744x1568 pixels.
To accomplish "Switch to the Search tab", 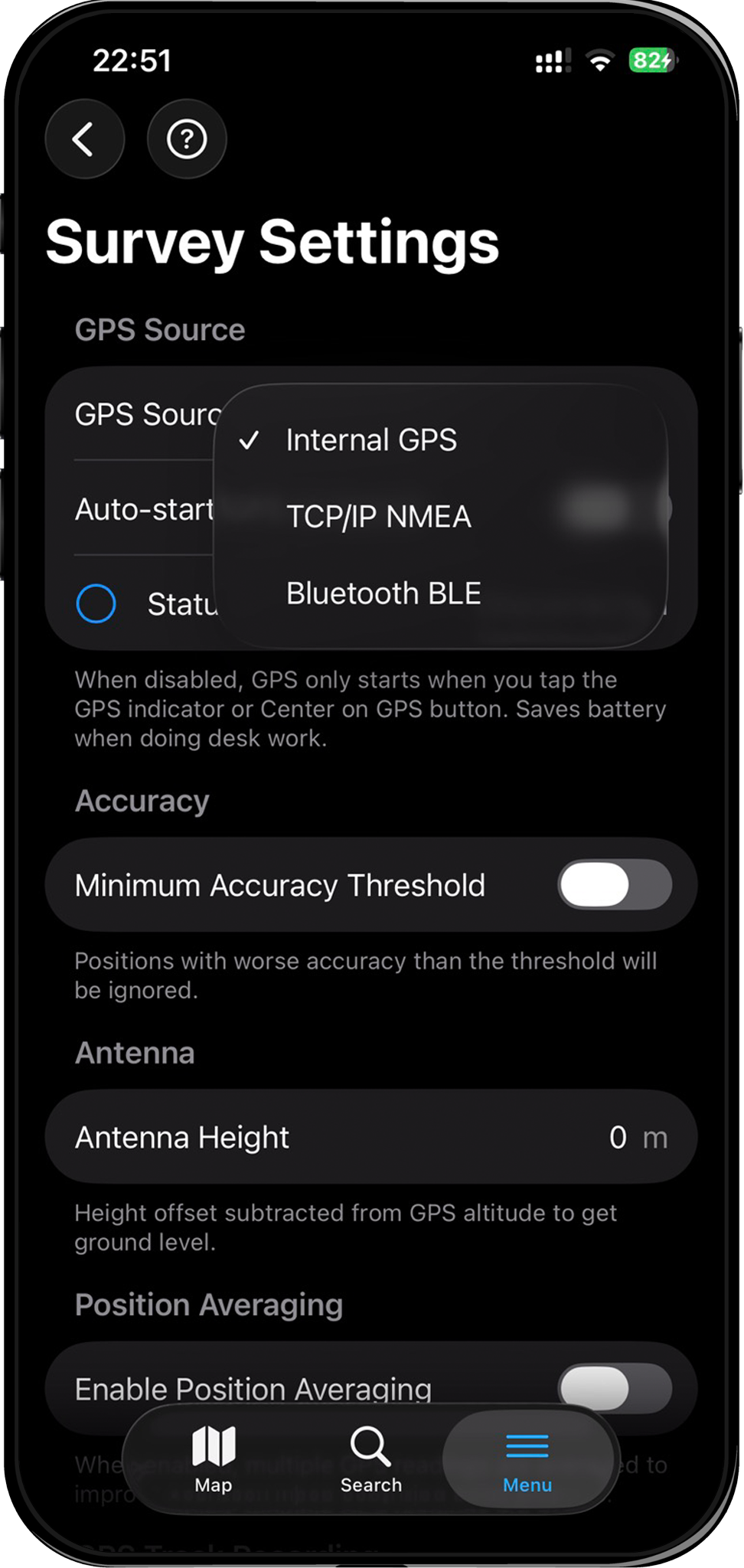I will point(371,1459).
